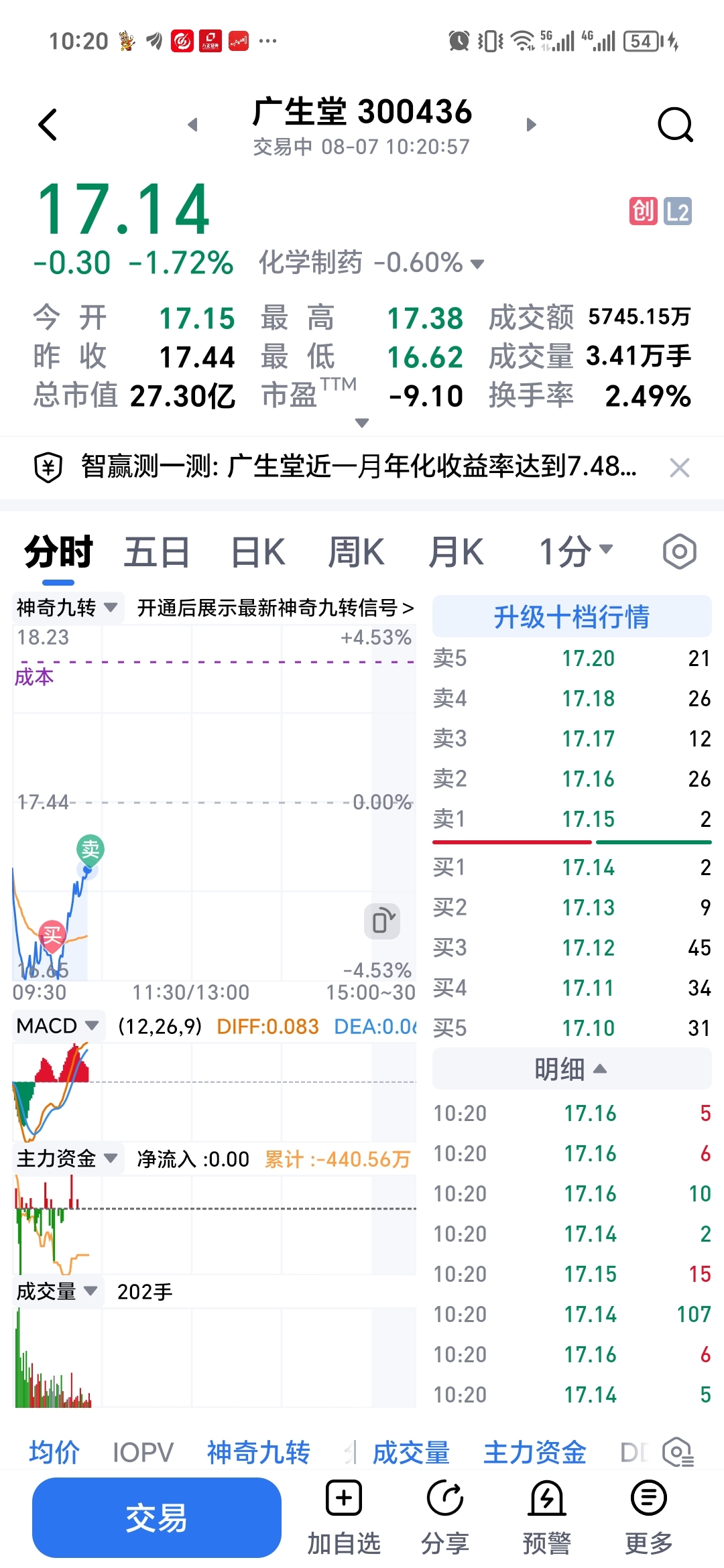724x1568 pixels.
Task: Go back using the top-left arrow
Action: (x=48, y=125)
